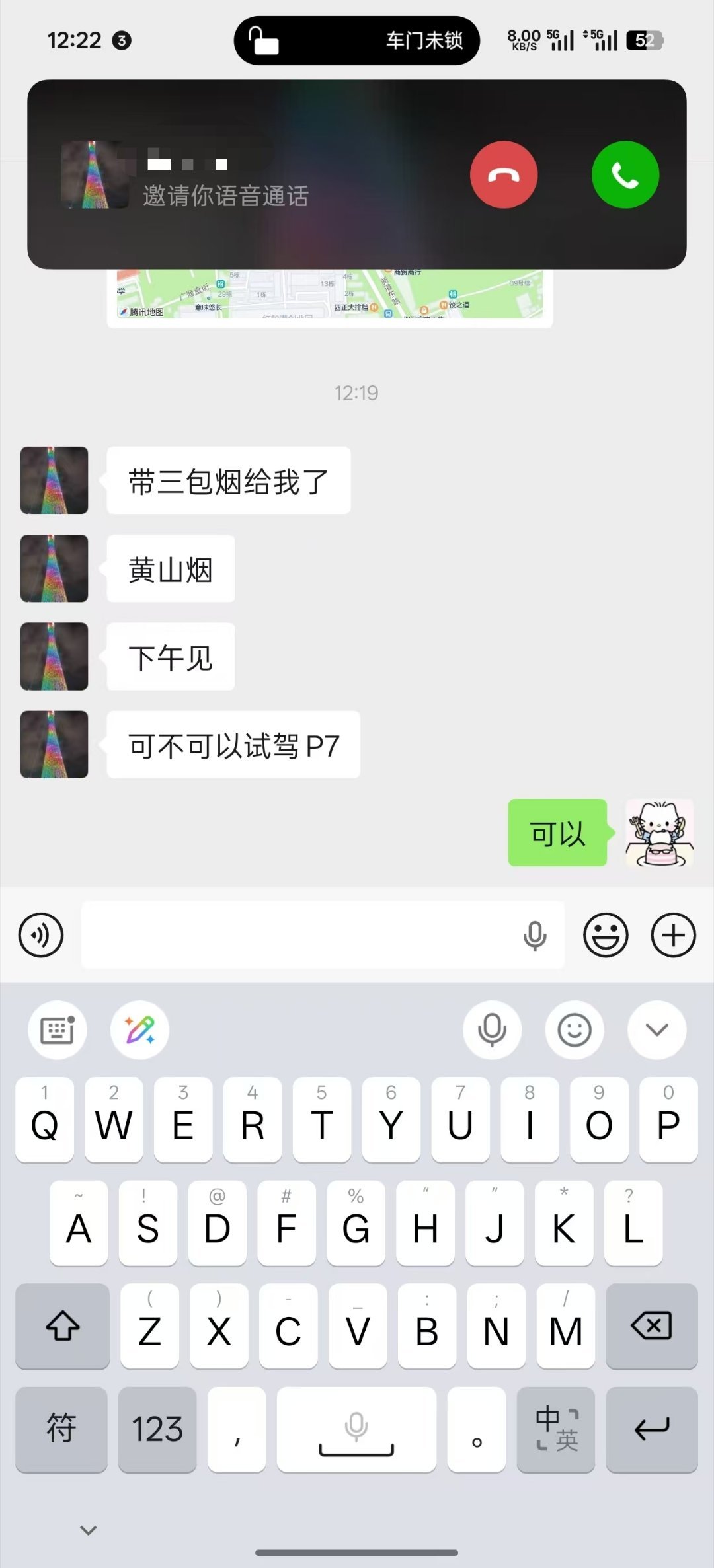Switch to symbol input with the 符 key
The width and height of the screenshot is (714, 1568).
[61, 1431]
